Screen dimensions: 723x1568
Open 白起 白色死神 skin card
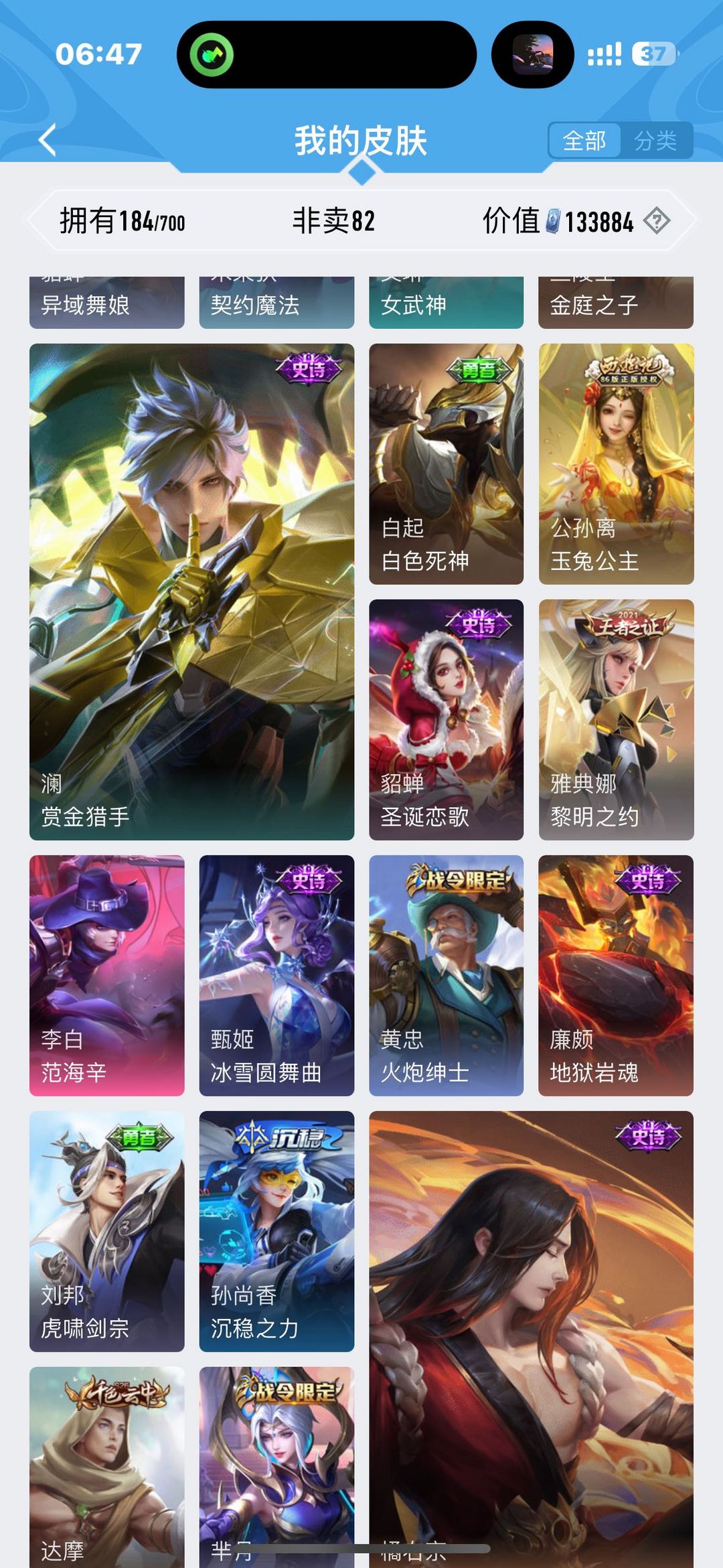click(x=446, y=464)
